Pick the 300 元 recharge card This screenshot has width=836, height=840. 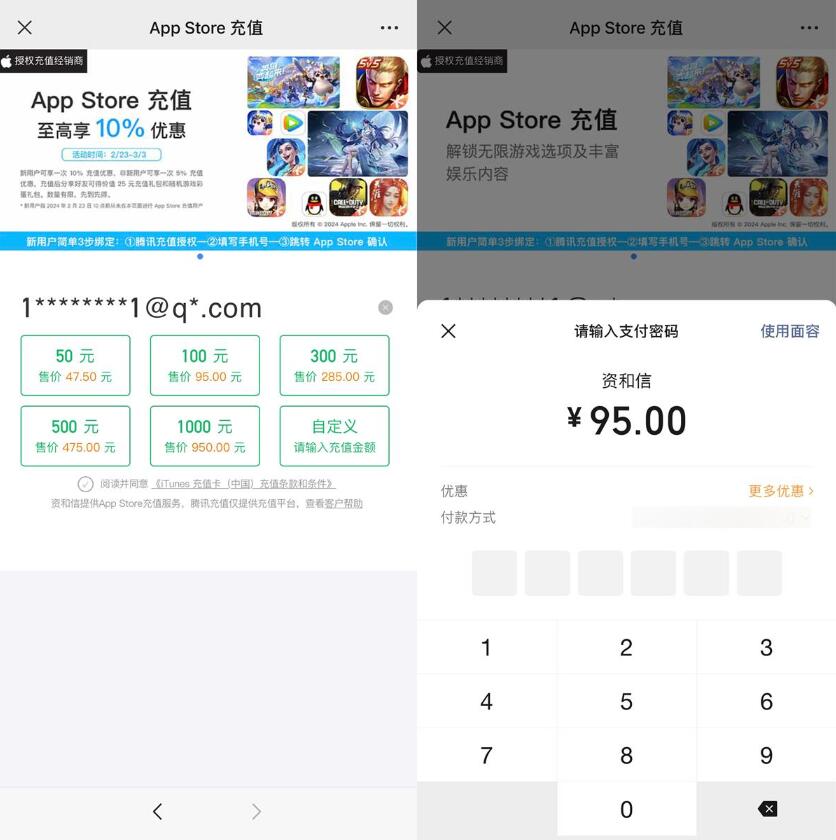pos(334,365)
